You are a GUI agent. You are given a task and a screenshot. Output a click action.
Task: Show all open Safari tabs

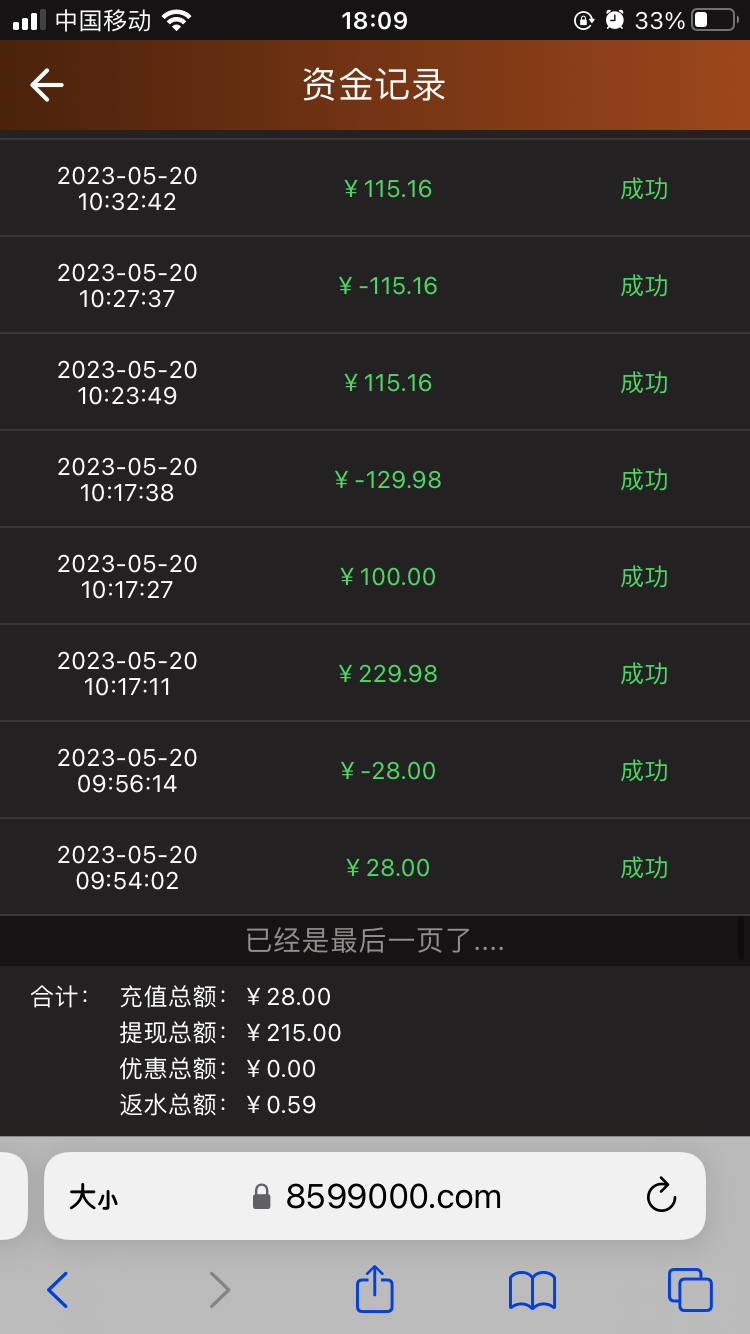pos(690,1290)
